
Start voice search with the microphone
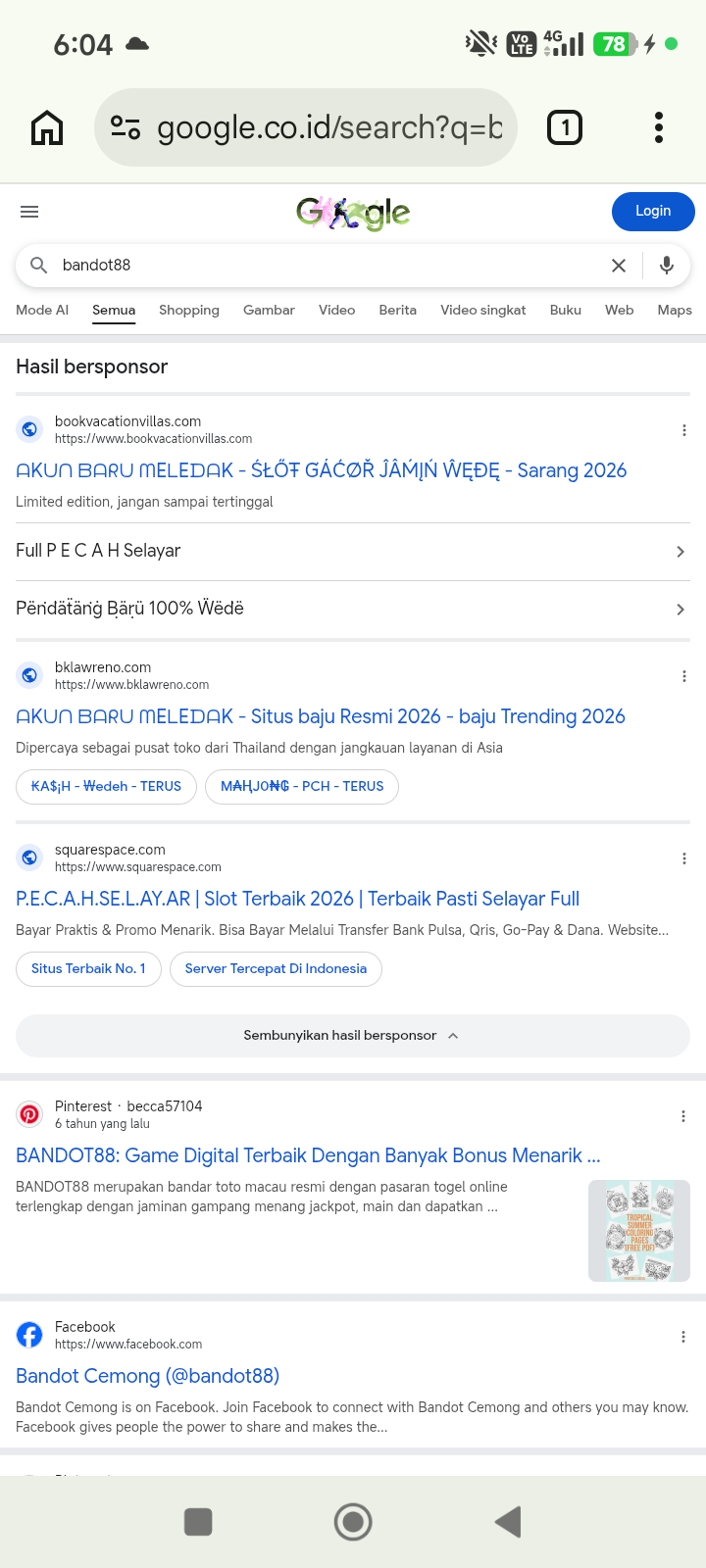pos(667,266)
